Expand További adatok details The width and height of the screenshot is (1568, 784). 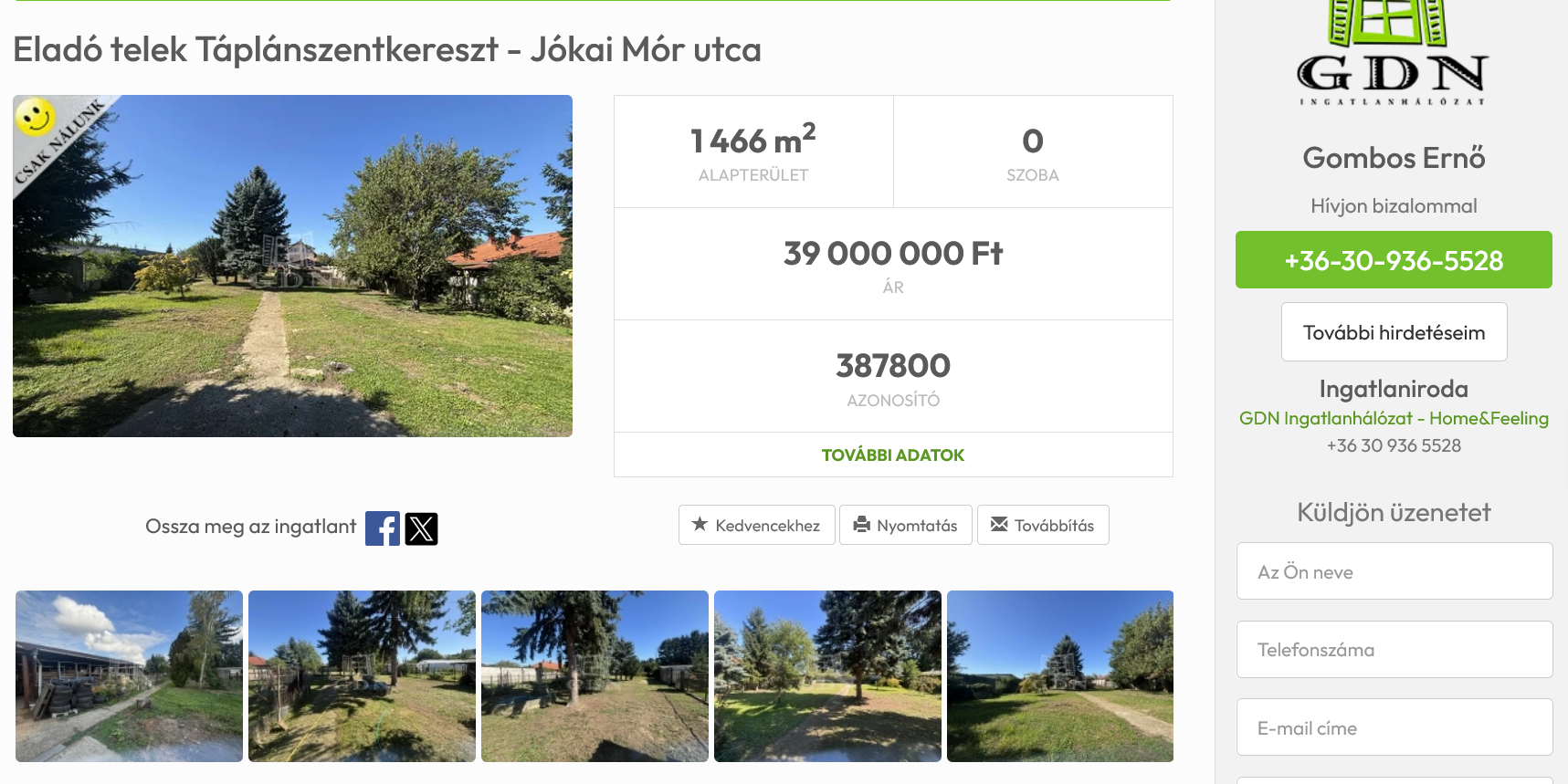click(892, 455)
